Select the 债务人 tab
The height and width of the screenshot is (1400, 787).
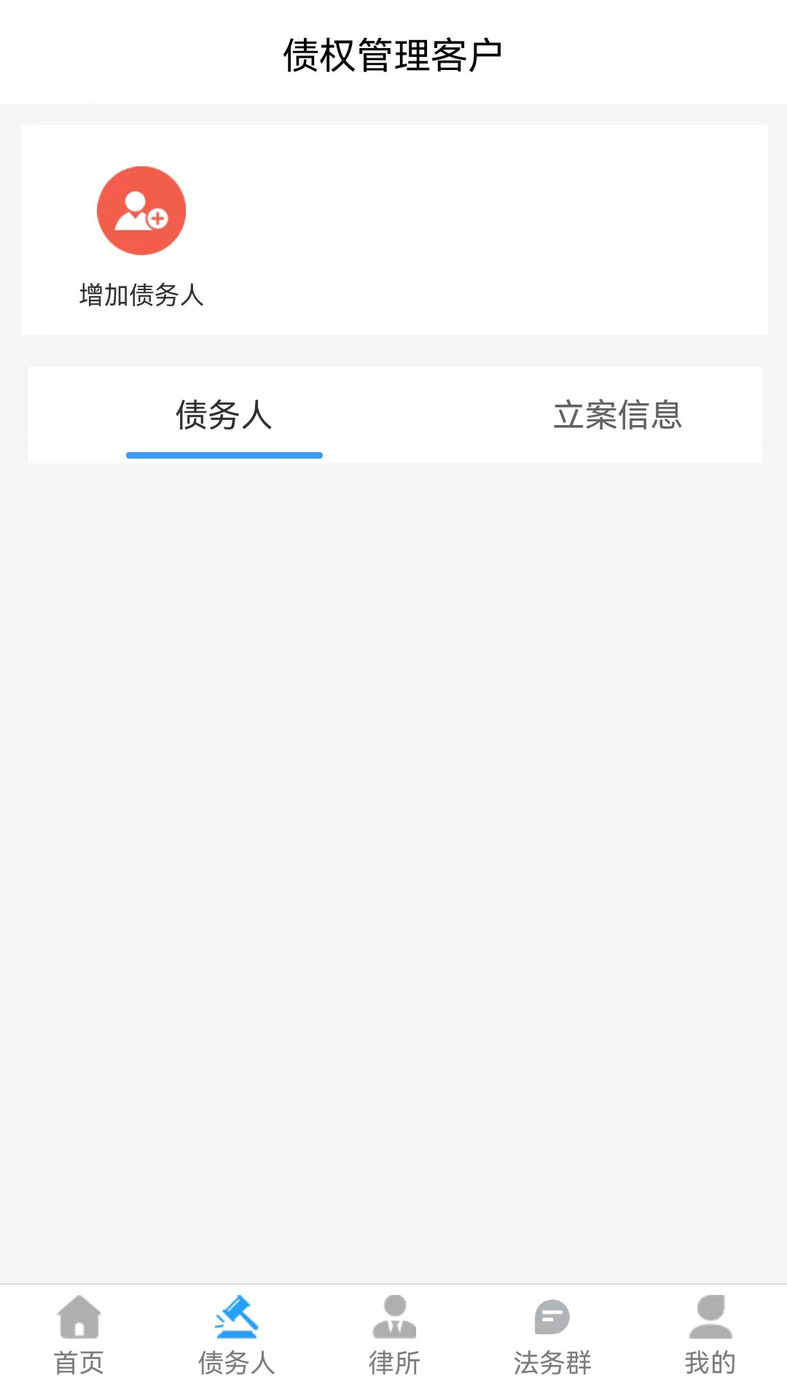coord(224,415)
